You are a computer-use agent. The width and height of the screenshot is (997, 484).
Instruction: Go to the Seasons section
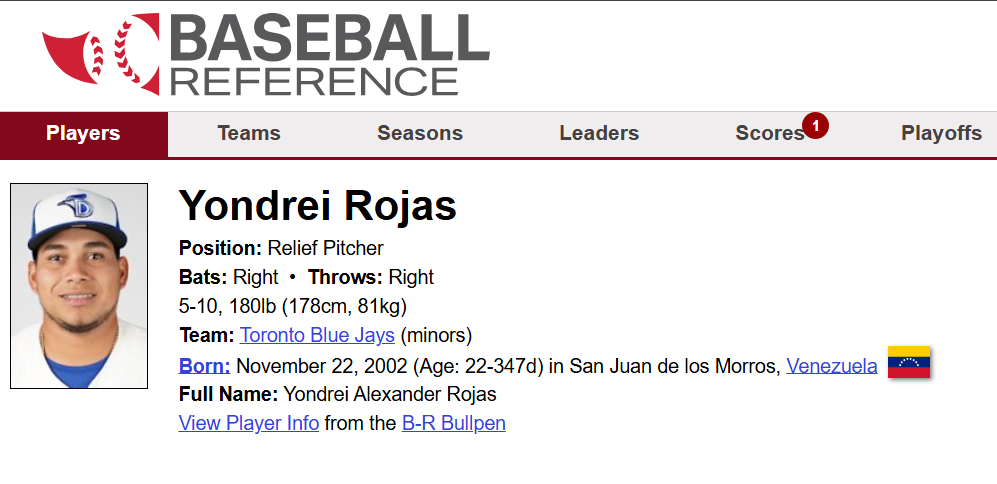coord(419,133)
